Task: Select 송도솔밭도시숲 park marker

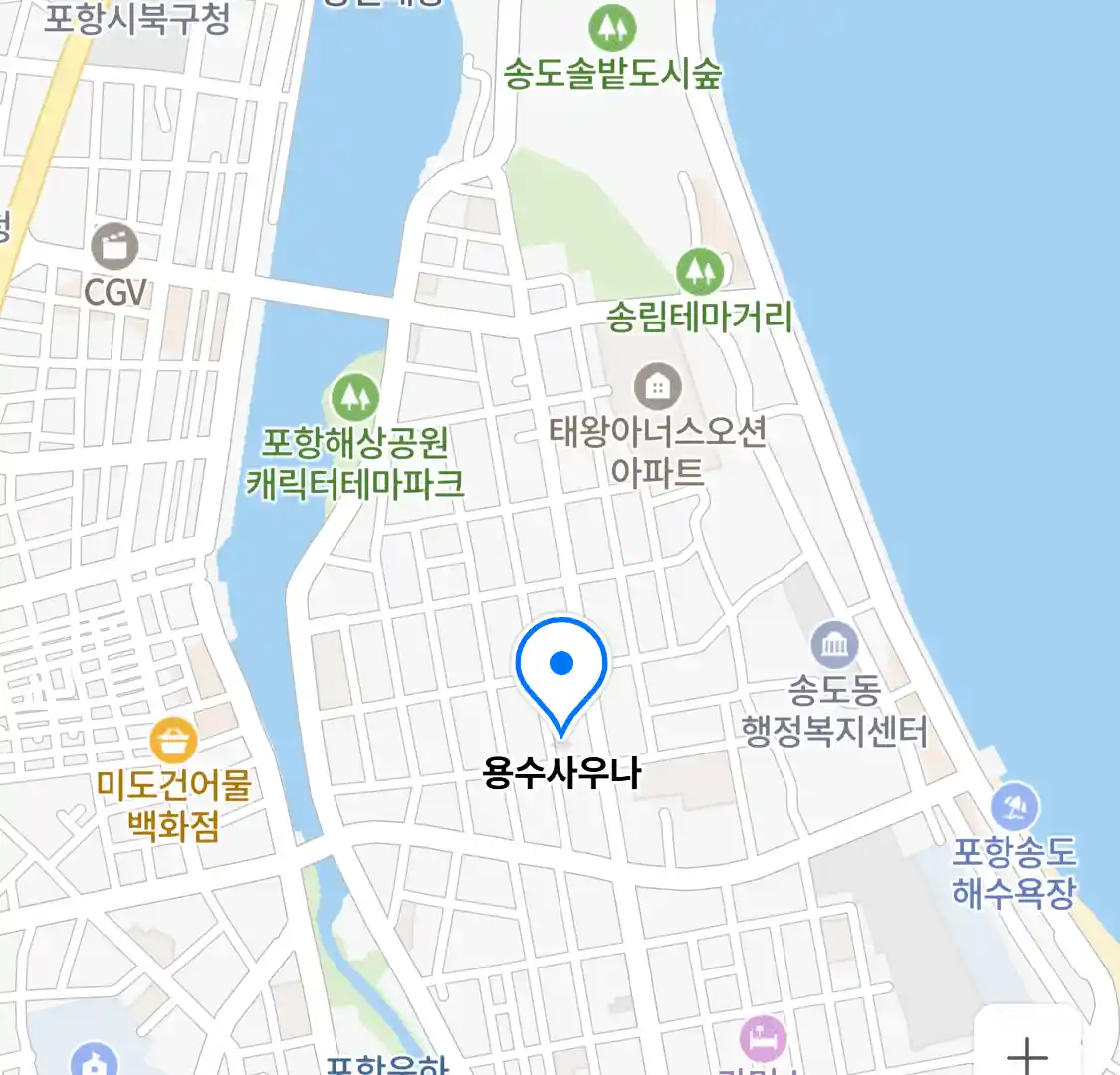Action: (612, 29)
